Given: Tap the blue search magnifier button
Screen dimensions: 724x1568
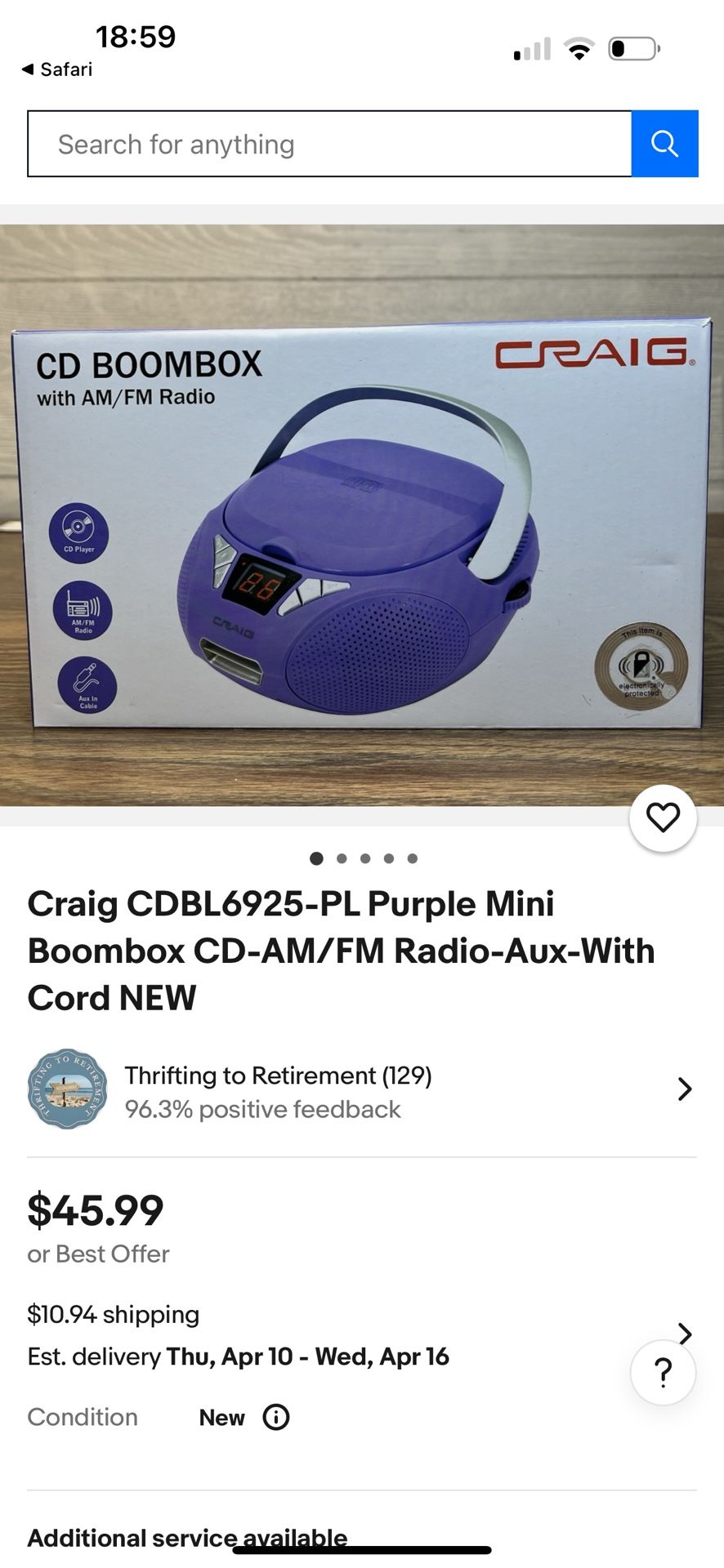Looking at the screenshot, I should [x=664, y=145].
